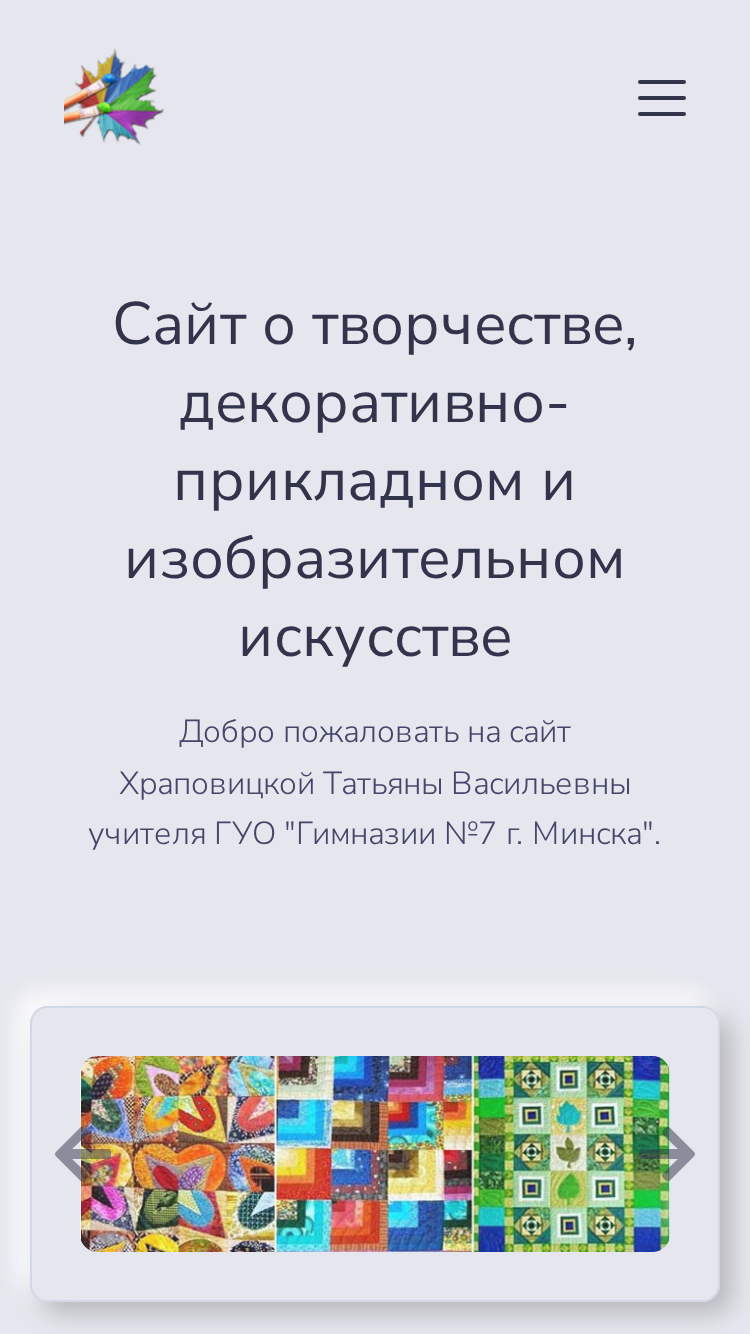Show the previous carousel image
Screen dimensions: 750x1334
77,1153
